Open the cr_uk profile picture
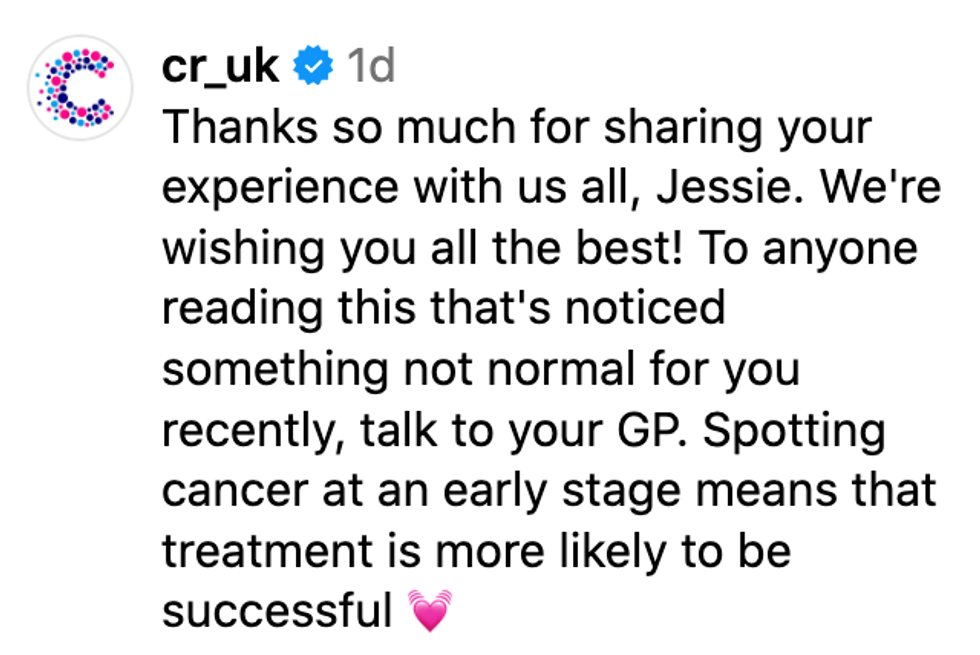This screenshot has height=655, width=980. point(80,87)
